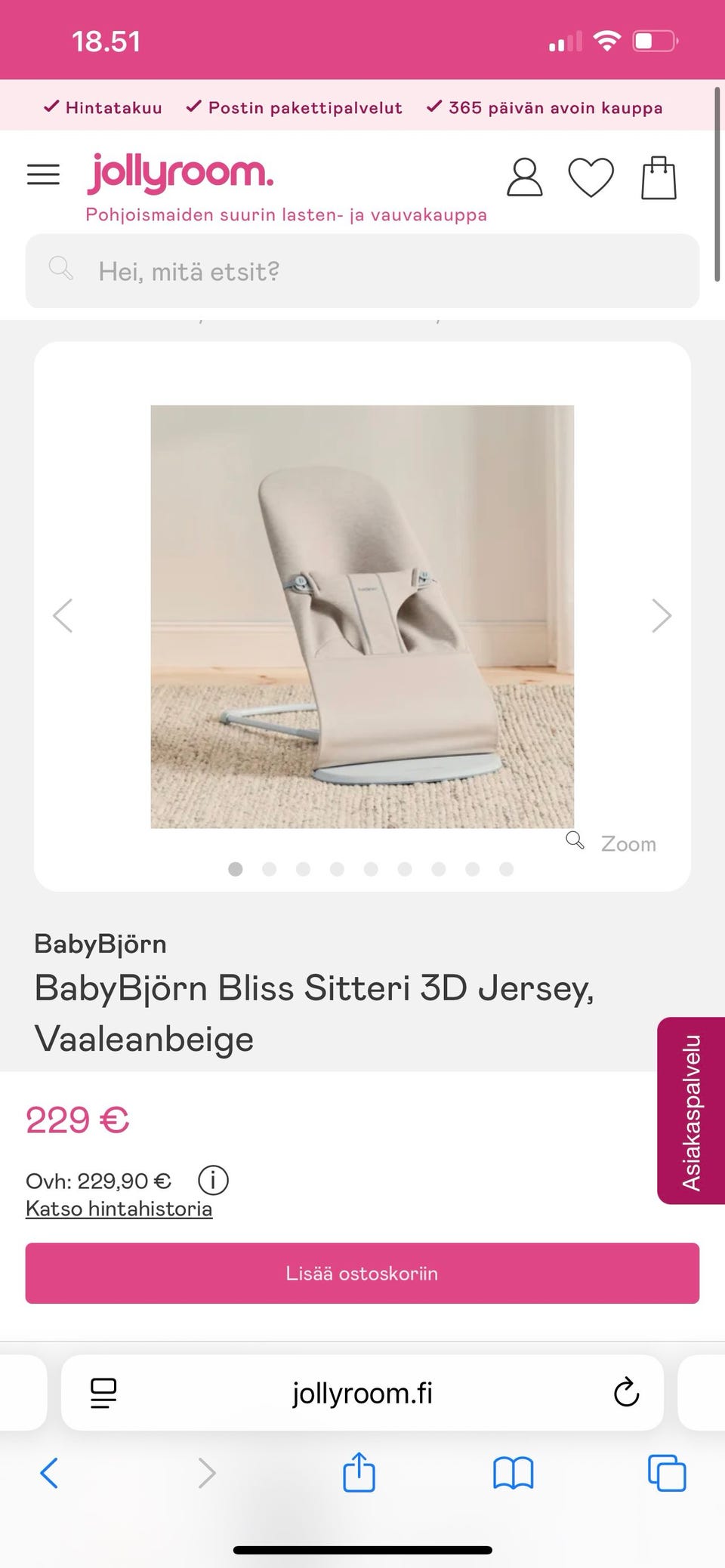Show the next product image
Image resolution: width=725 pixels, height=1568 pixels.
click(x=662, y=615)
